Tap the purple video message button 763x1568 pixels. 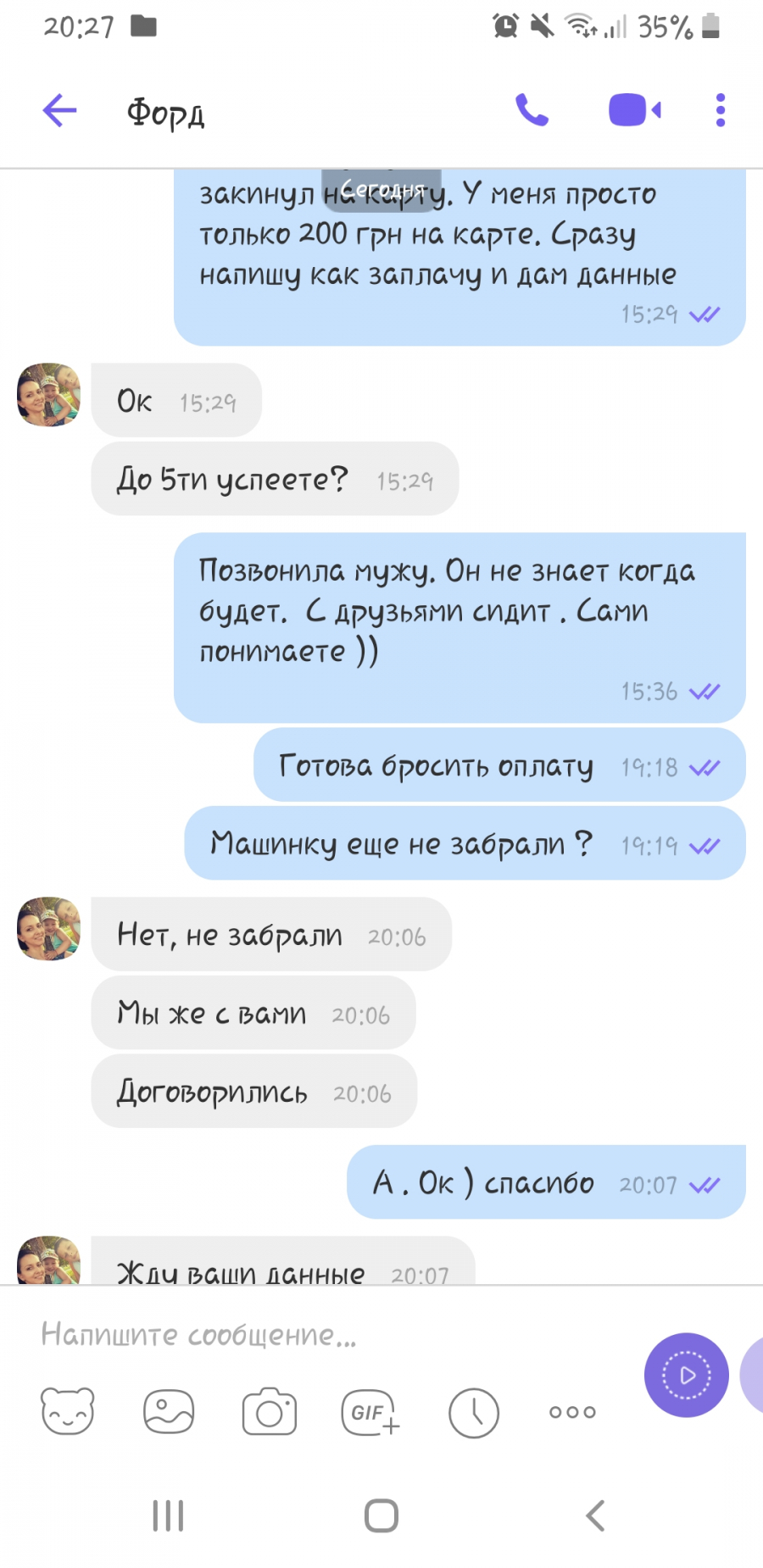[x=687, y=1375]
